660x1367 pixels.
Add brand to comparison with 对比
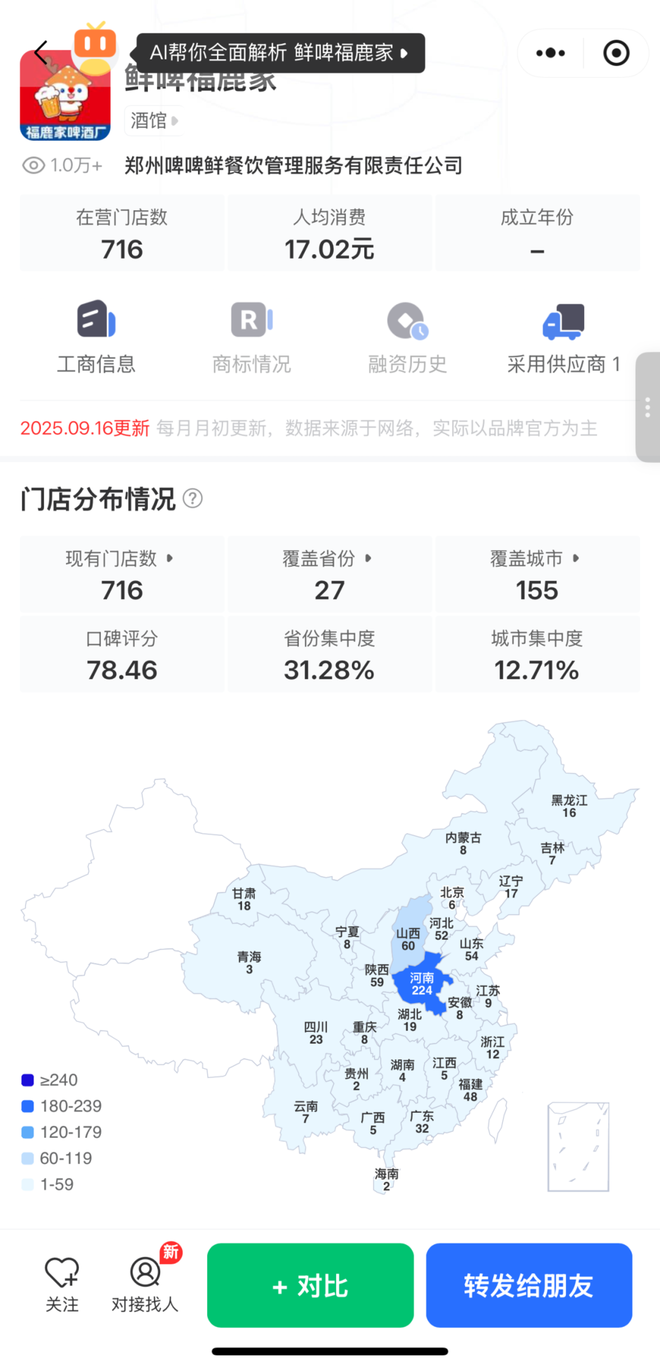point(310,1285)
